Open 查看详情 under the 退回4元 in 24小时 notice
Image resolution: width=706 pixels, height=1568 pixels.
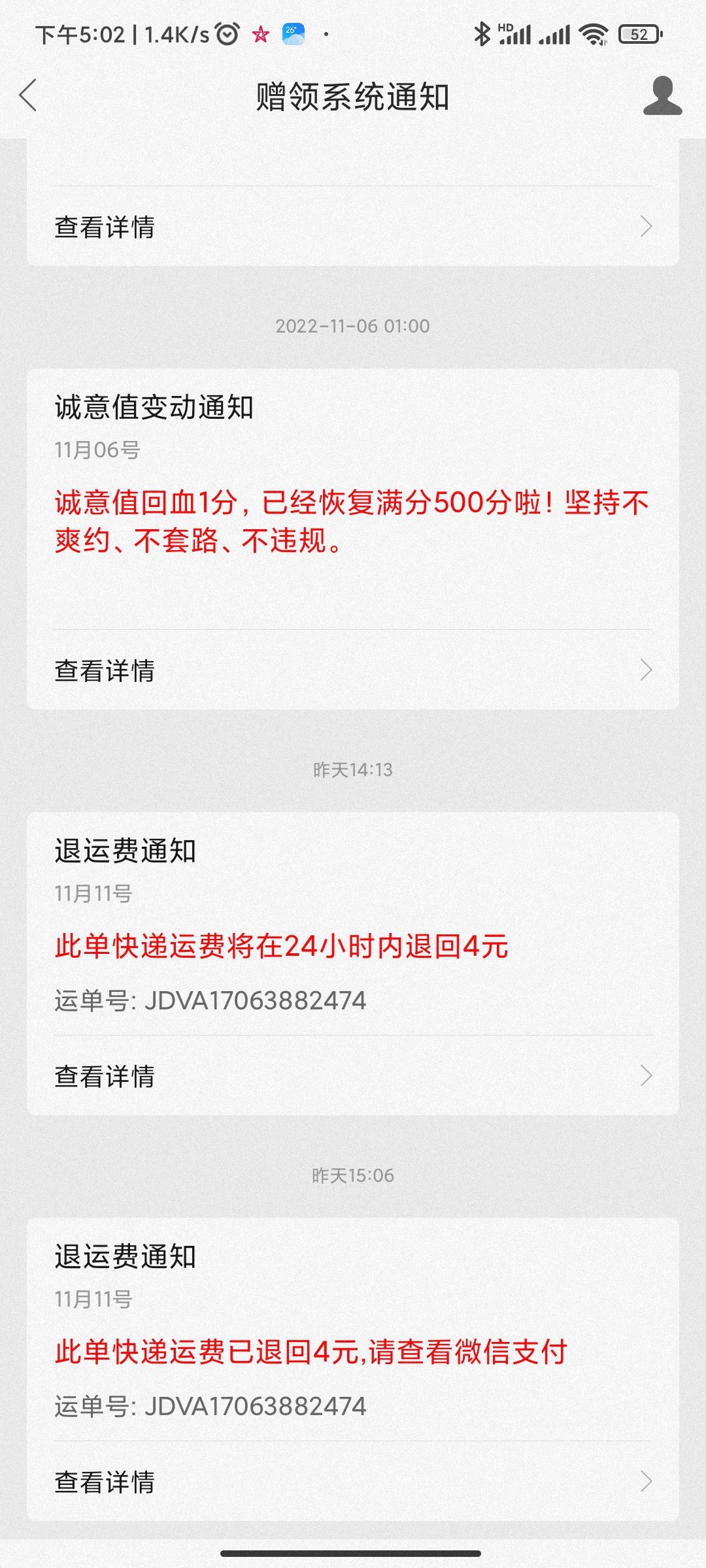[x=353, y=1076]
